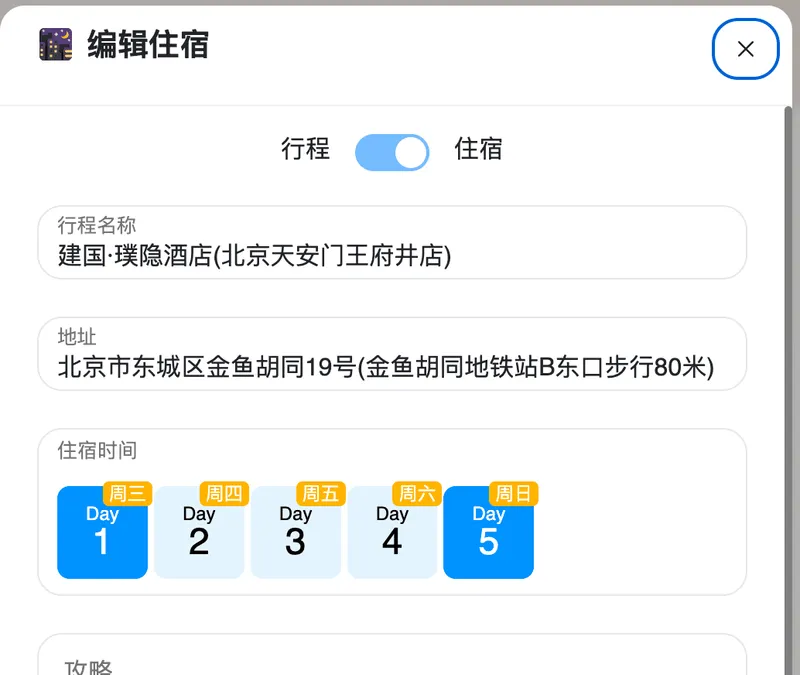The width and height of the screenshot is (800, 675).
Task: Edit the 地址 field
Action: pos(392,367)
